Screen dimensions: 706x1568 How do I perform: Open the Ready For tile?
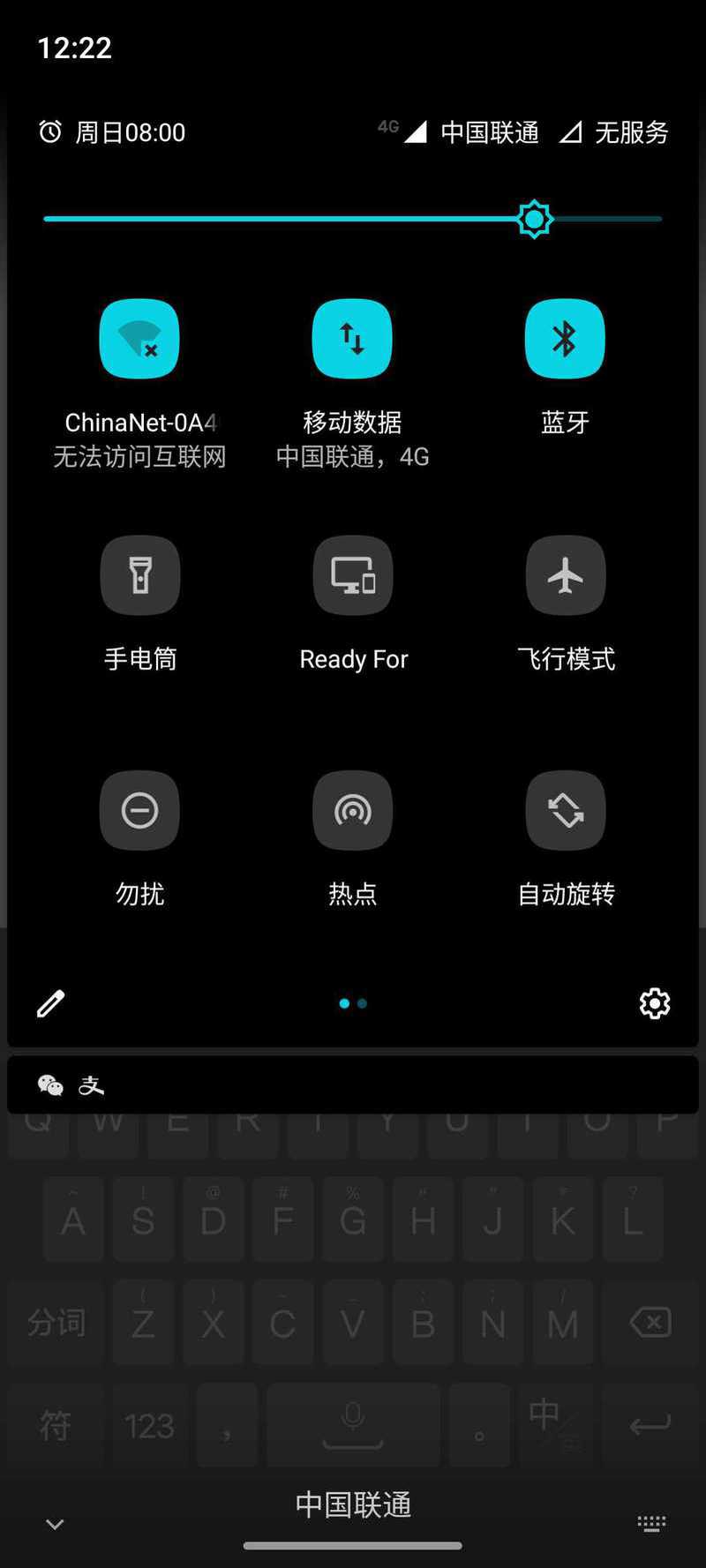[353, 574]
